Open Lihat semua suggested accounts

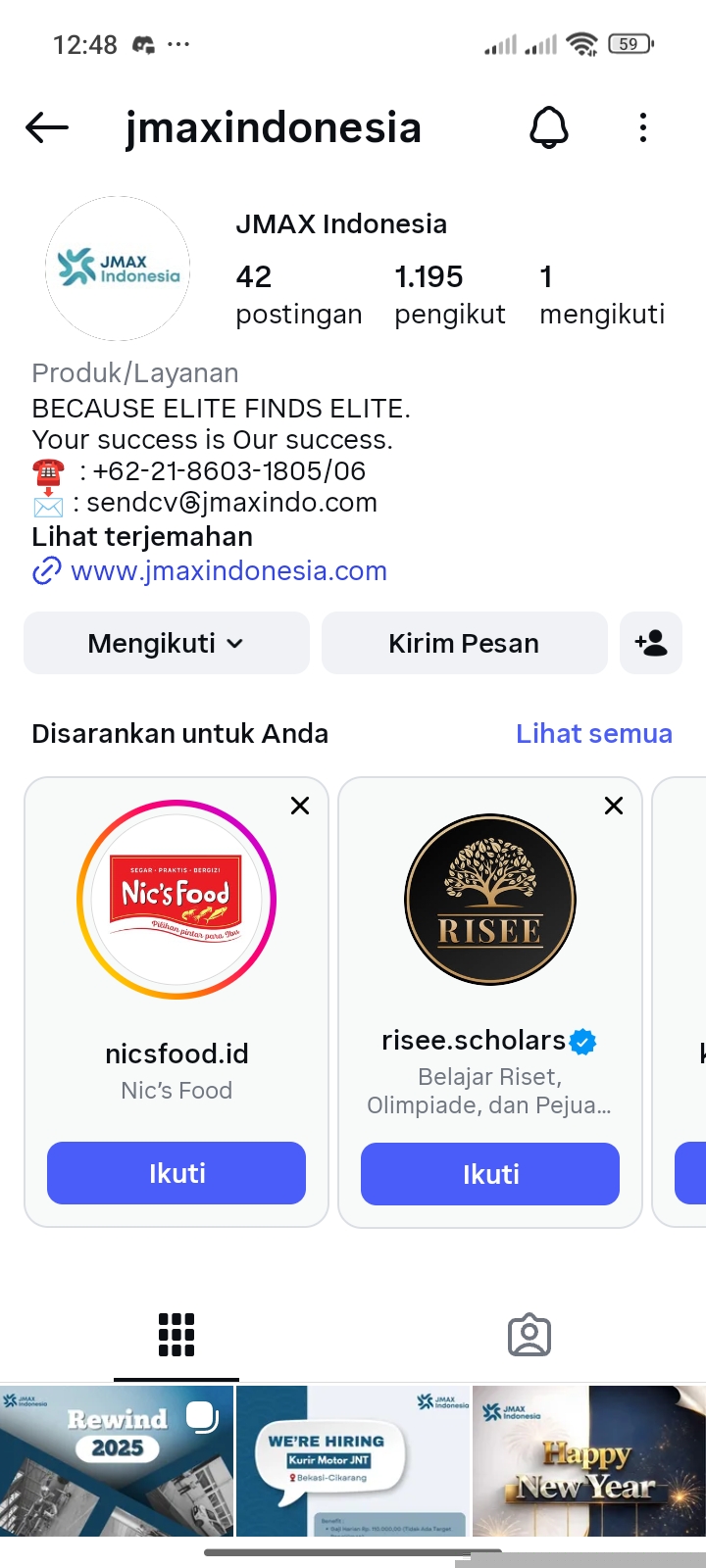(593, 733)
